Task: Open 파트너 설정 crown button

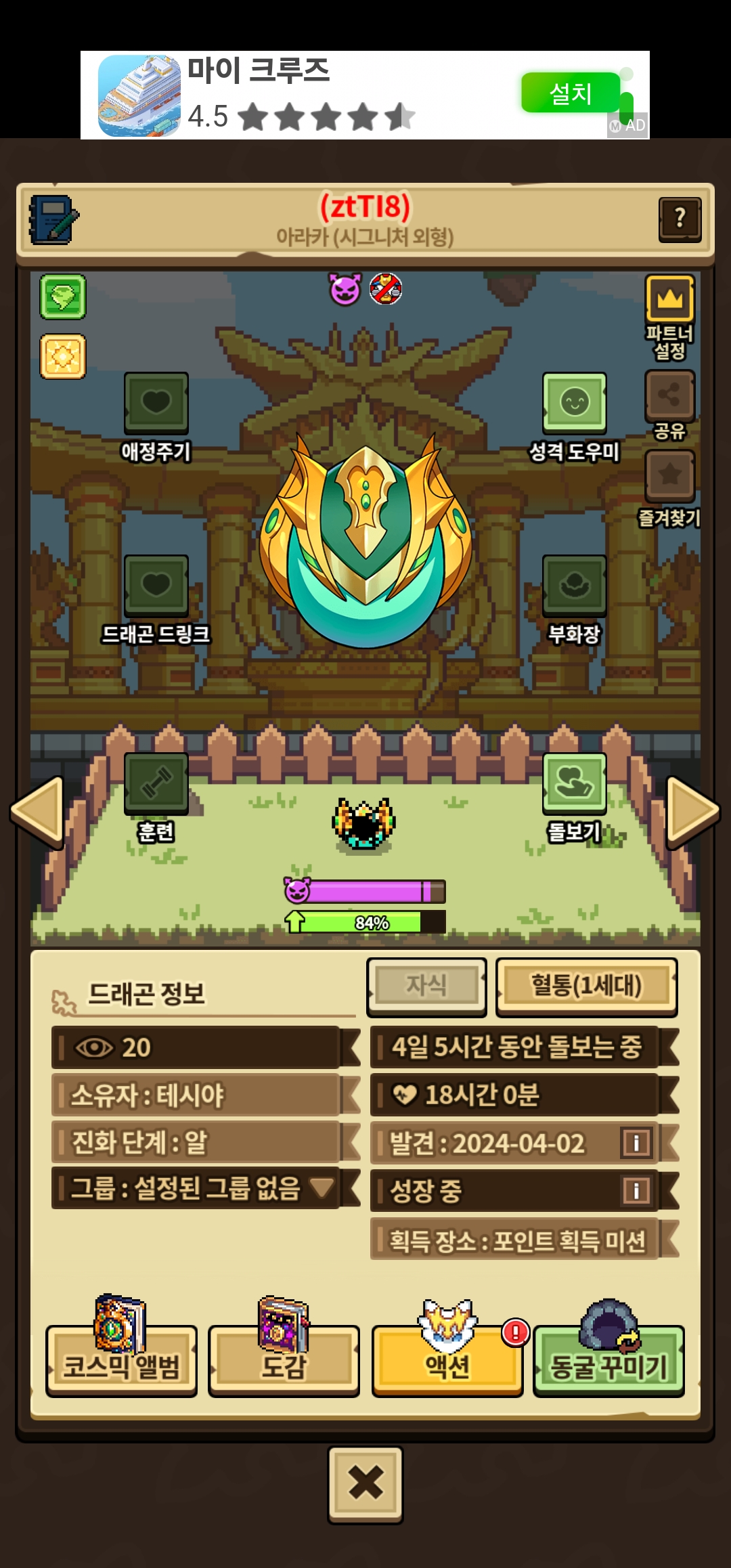Action: (669, 299)
